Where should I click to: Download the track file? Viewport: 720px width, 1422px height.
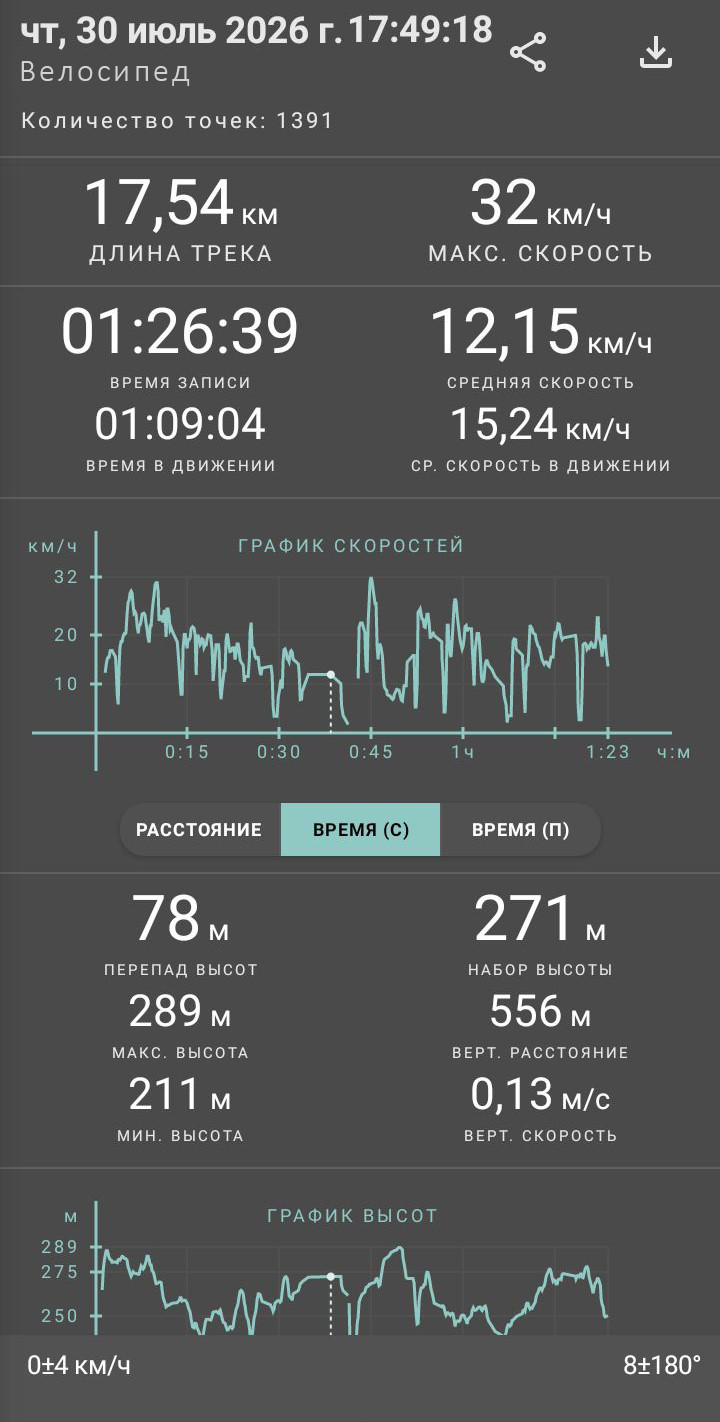pyautogui.click(x=656, y=52)
